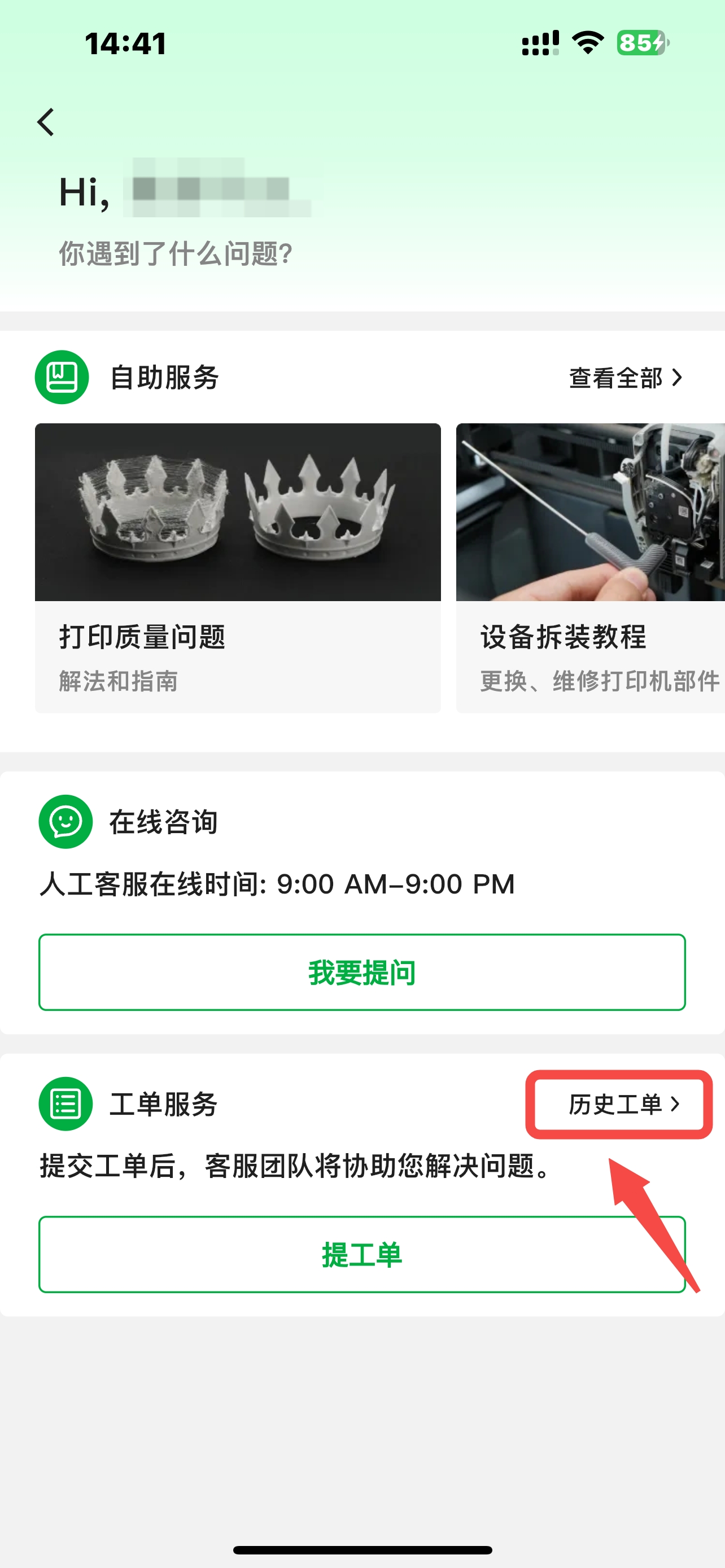Open the 打印质量问题 guide card
725x1568 pixels.
pos(237,567)
